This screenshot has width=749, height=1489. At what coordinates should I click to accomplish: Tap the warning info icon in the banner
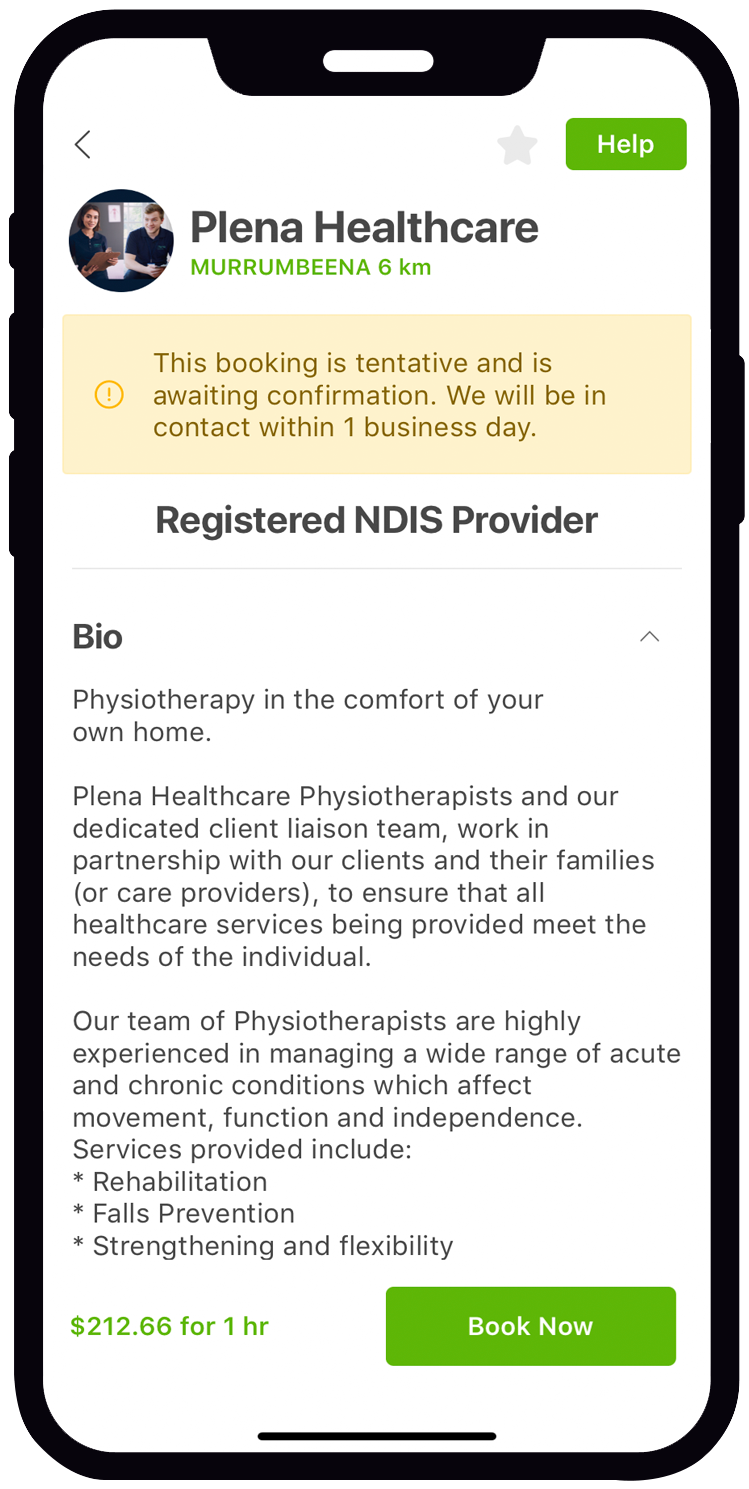[x=109, y=394]
